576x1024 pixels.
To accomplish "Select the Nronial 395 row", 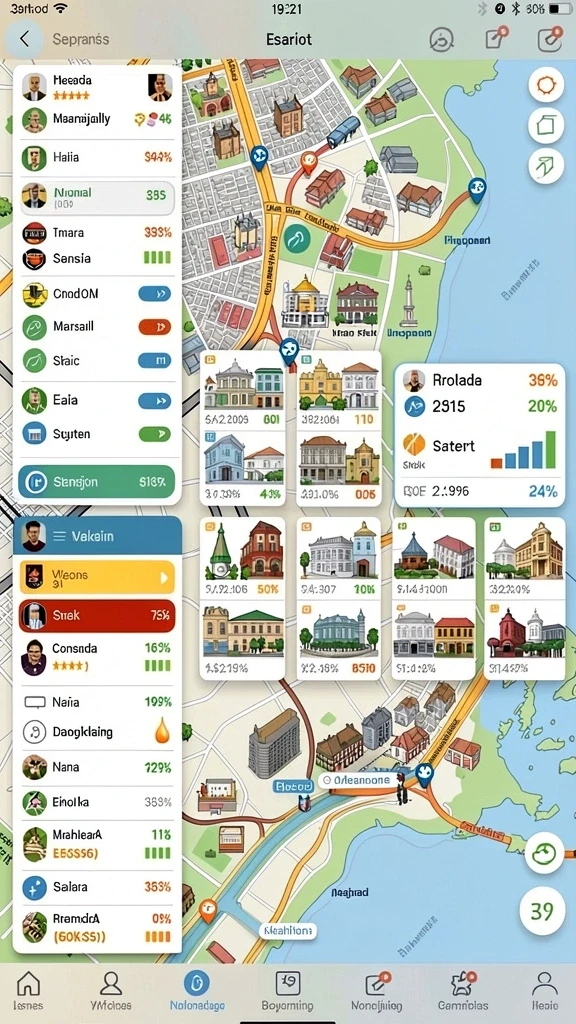I will tap(97, 197).
